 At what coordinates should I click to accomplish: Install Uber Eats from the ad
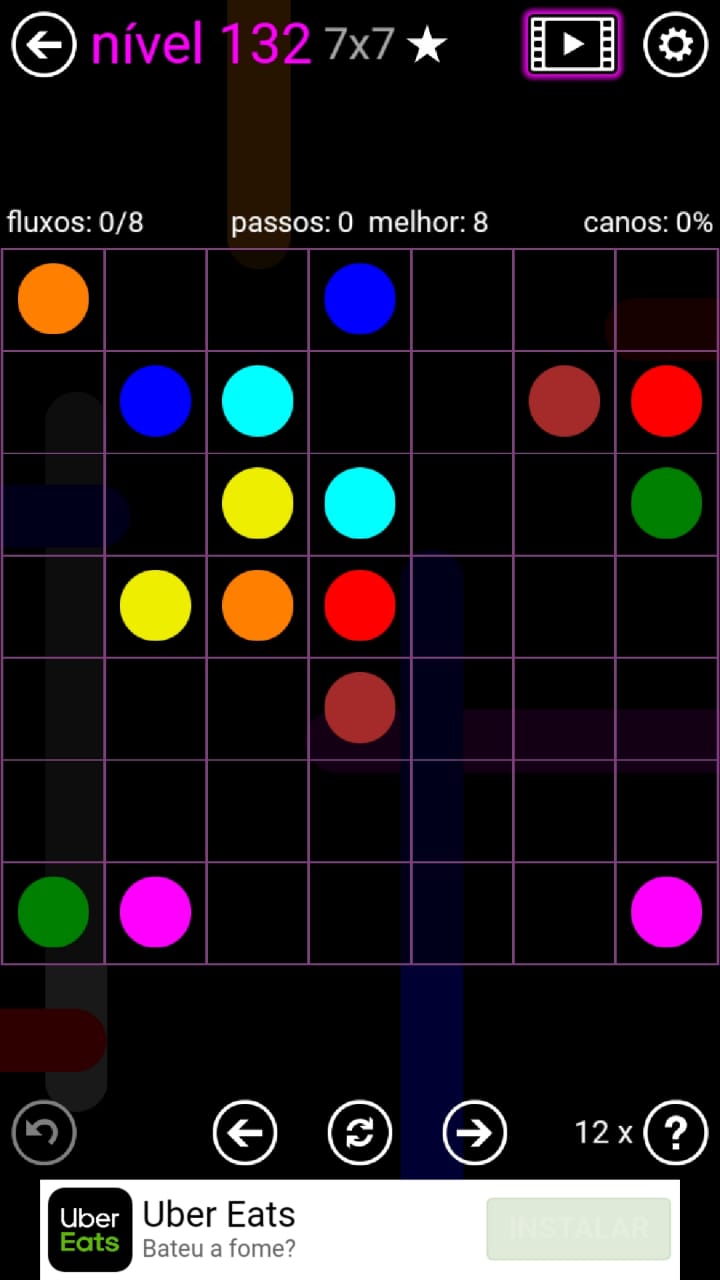click(578, 1229)
